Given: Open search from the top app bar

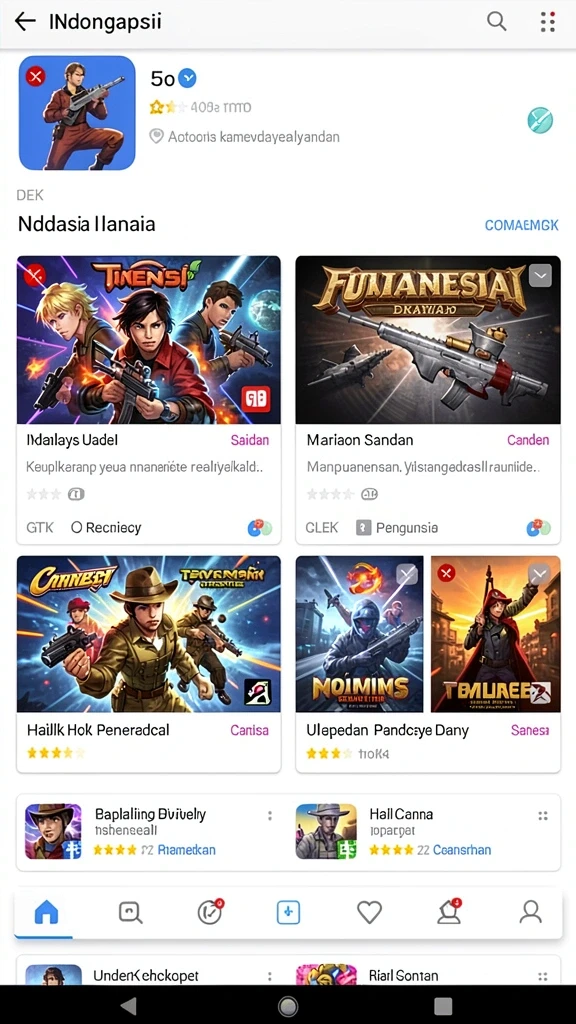Looking at the screenshot, I should click(x=497, y=21).
